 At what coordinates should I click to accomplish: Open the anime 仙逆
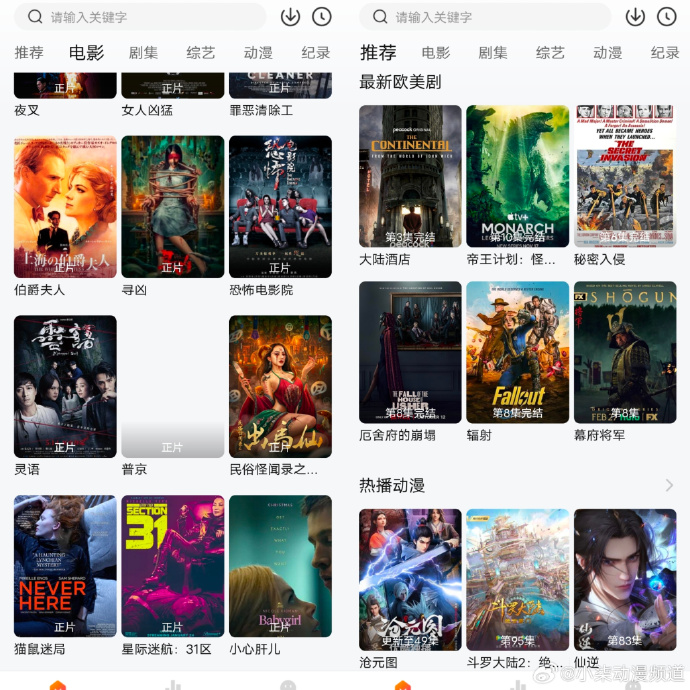point(625,580)
